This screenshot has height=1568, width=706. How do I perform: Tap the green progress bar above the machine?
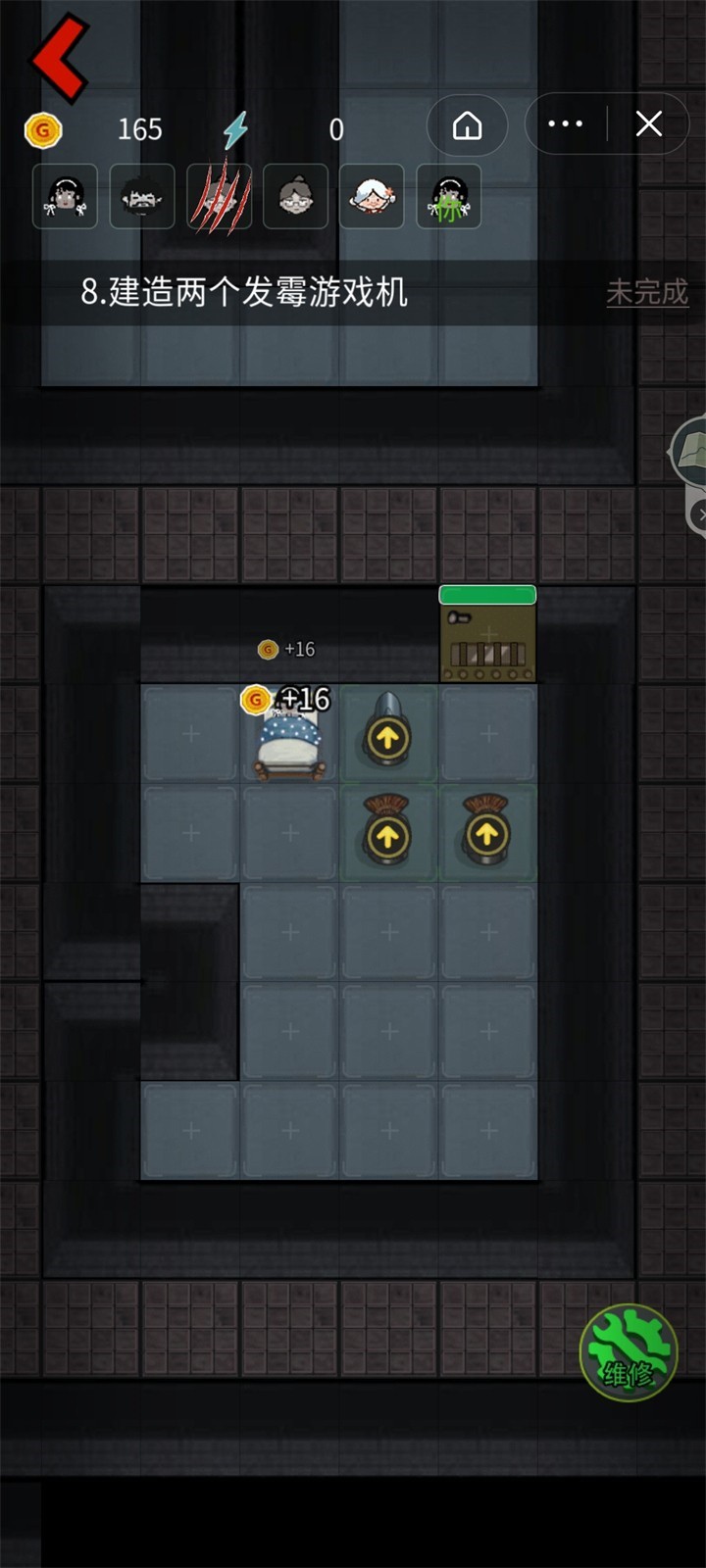coord(487,594)
